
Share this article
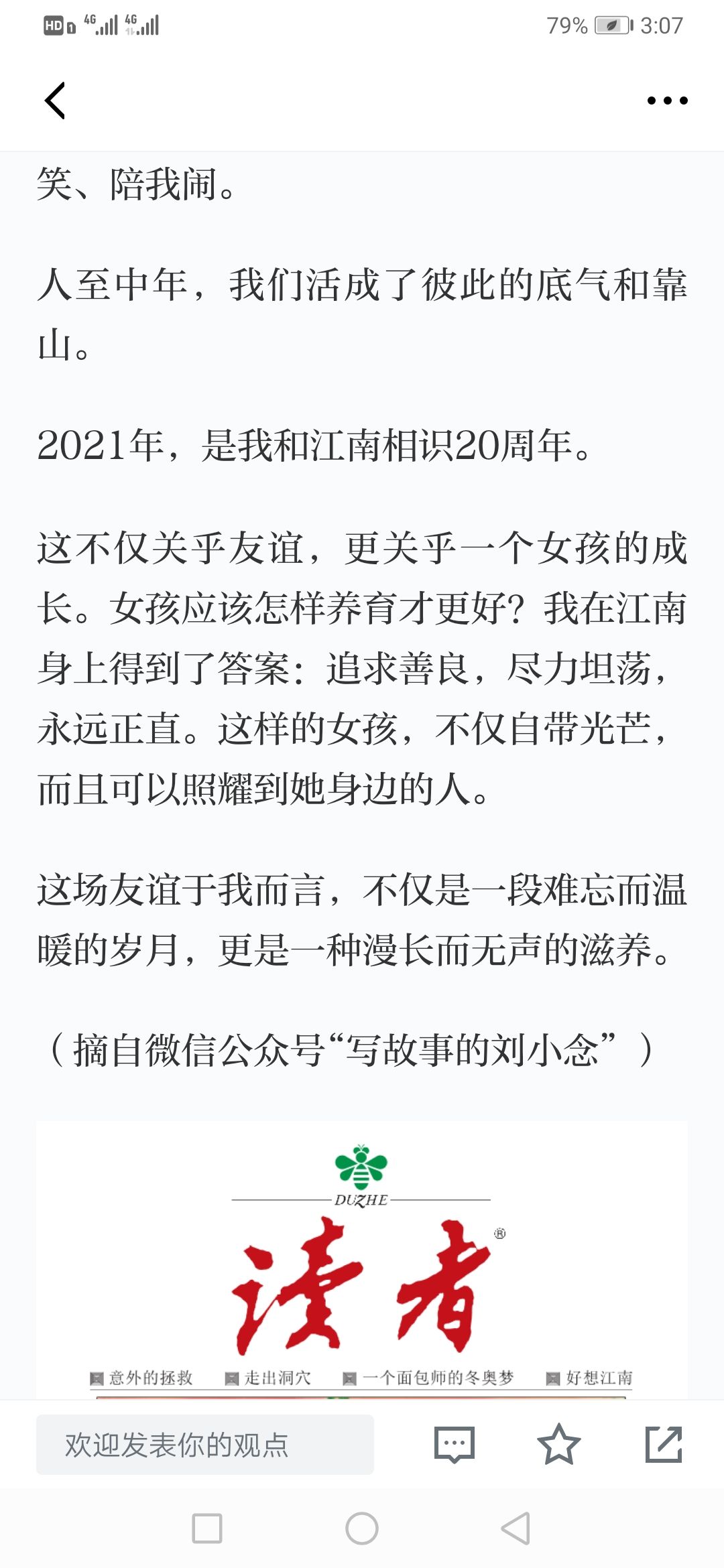(664, 1444)
